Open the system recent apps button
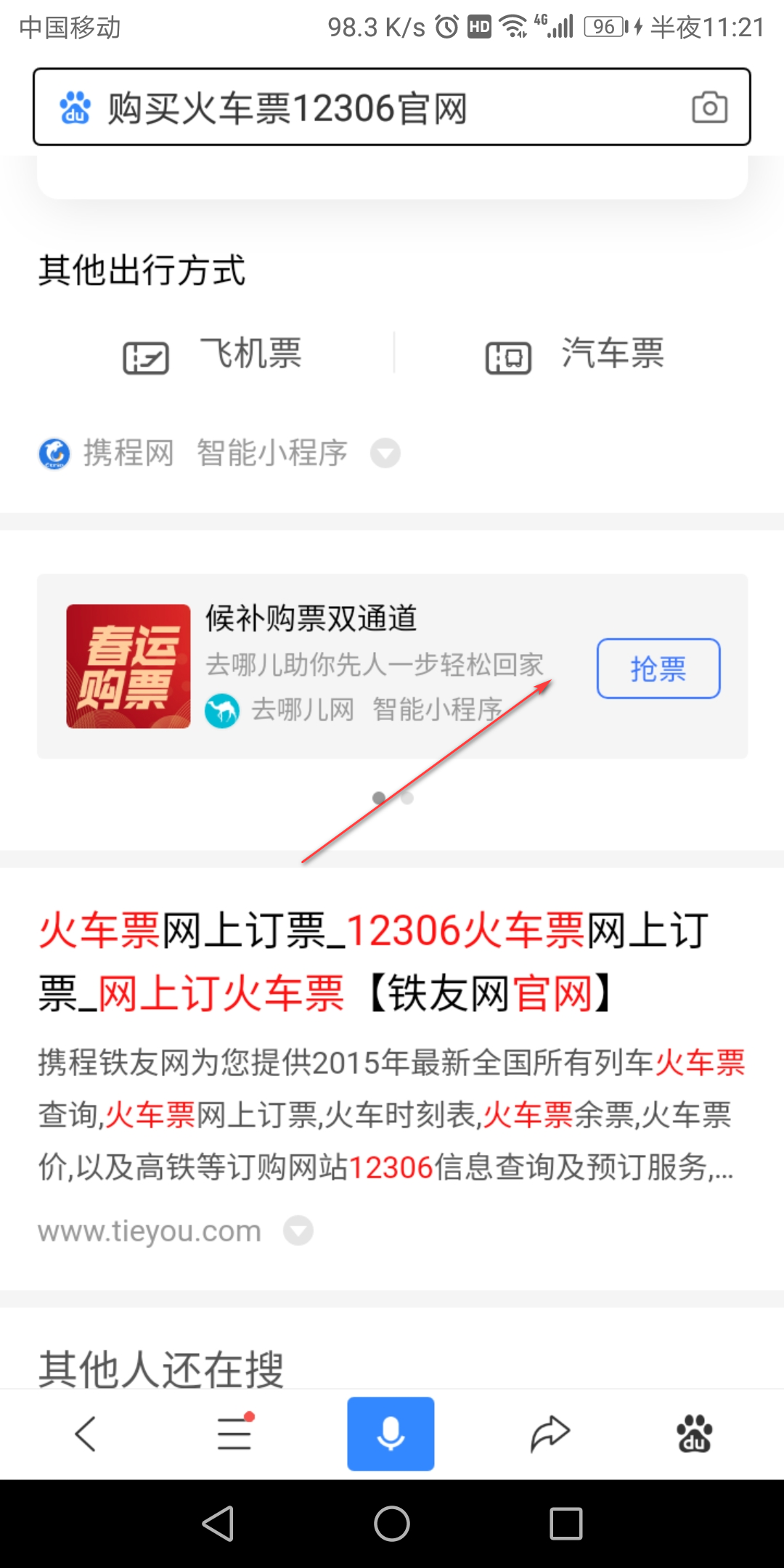The image size is (784, 1568). click(566, 1524)
